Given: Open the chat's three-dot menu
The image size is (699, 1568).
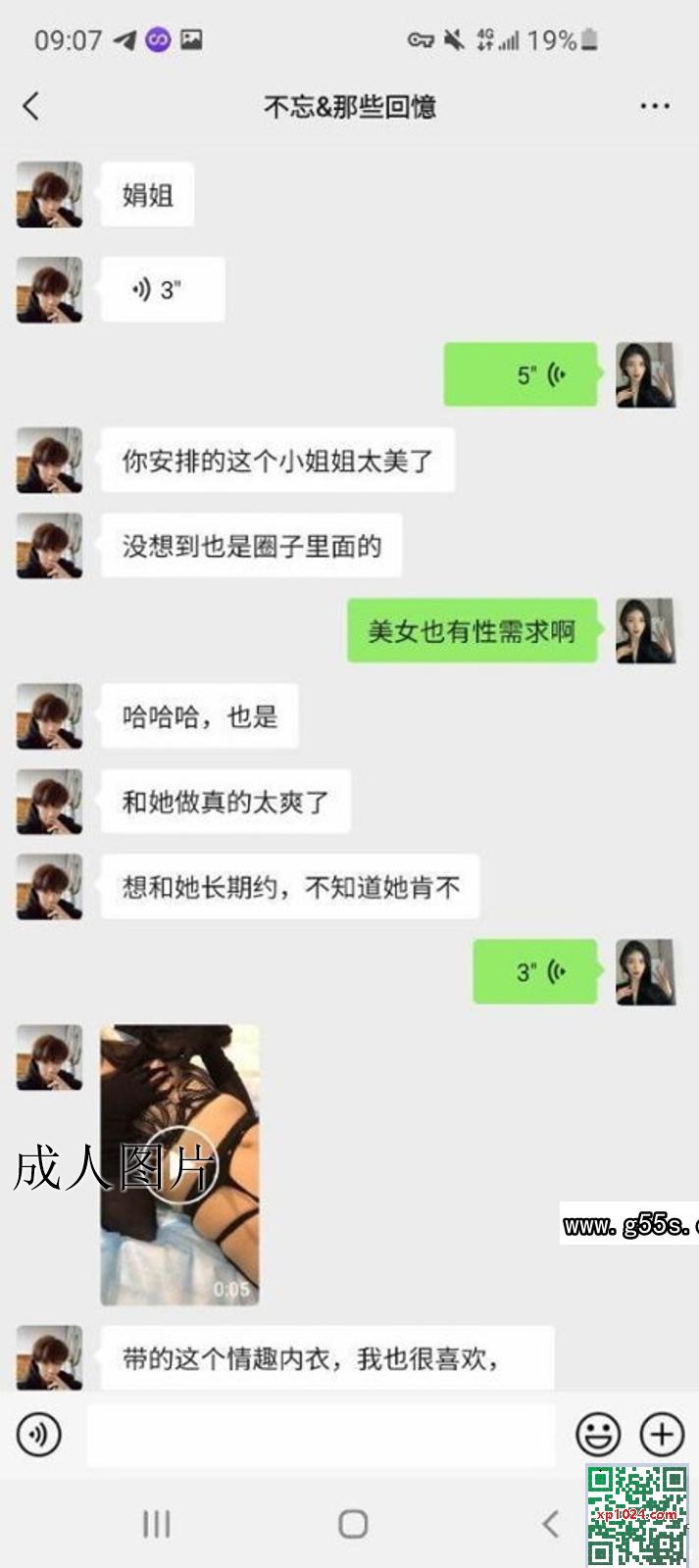Looking at the screenshot, I should click(x=655, y=106).
